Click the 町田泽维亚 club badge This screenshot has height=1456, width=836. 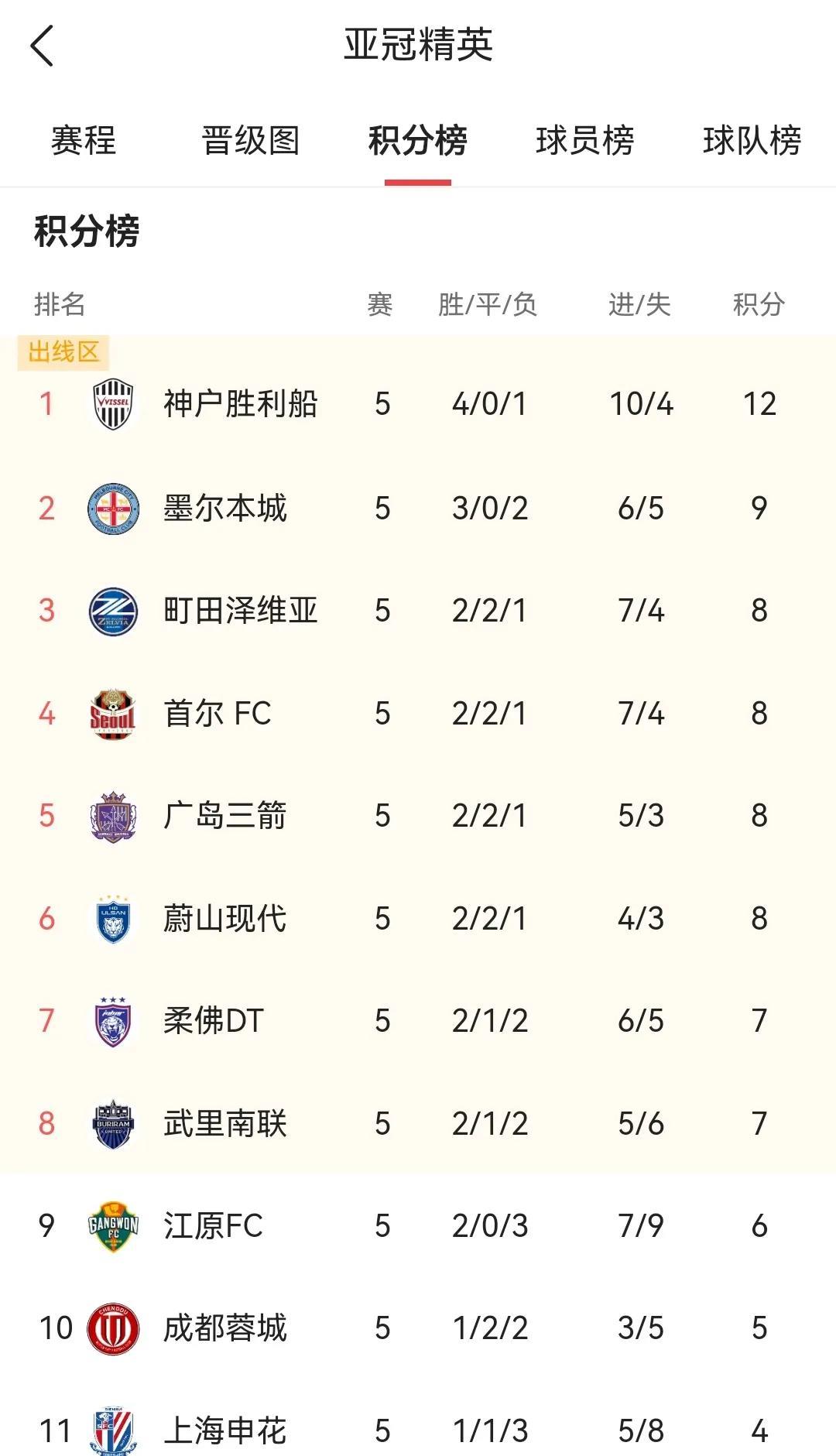(x=114, y=609)
